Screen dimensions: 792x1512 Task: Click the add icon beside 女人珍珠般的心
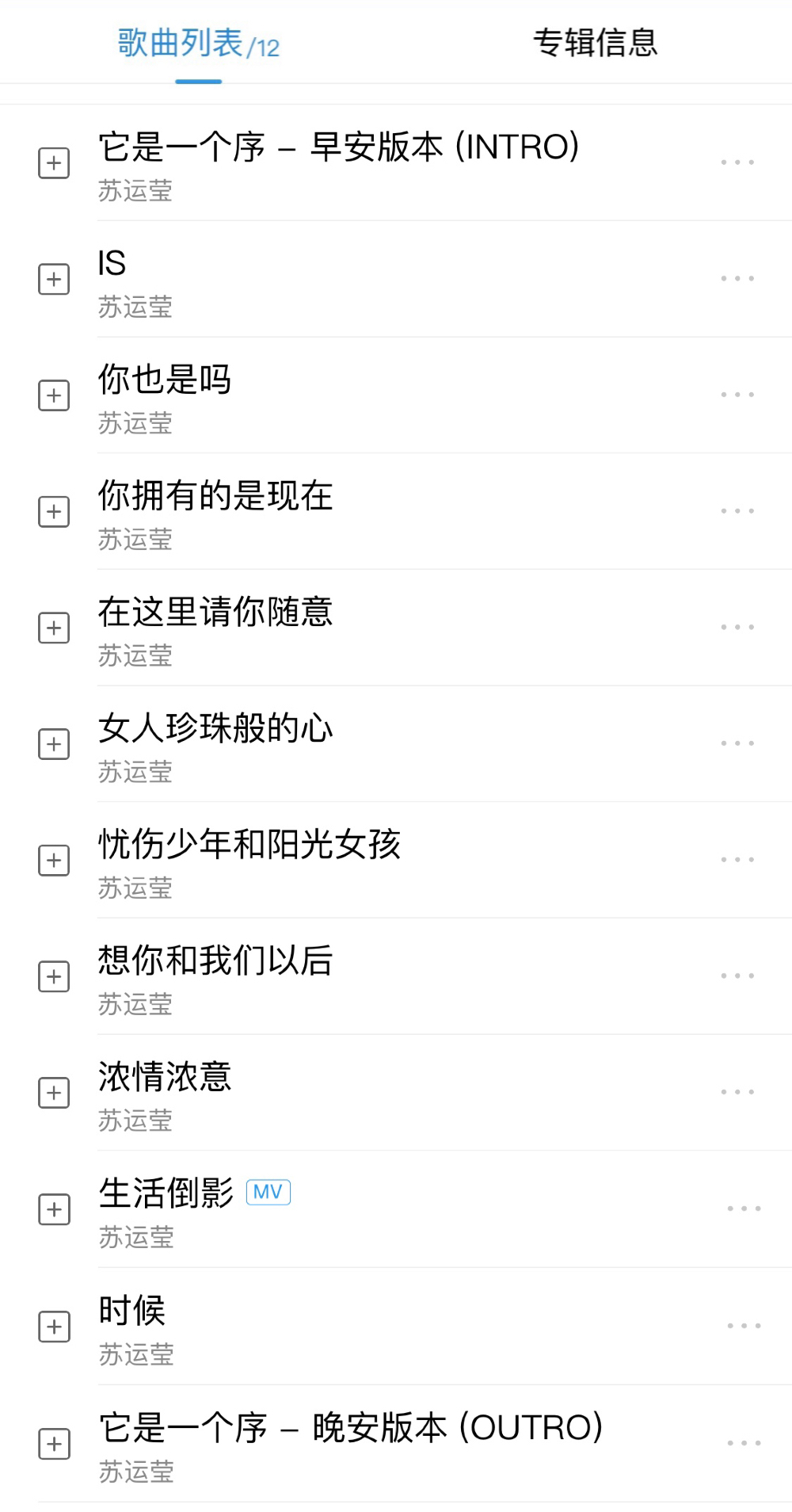[x=54, y=743]
